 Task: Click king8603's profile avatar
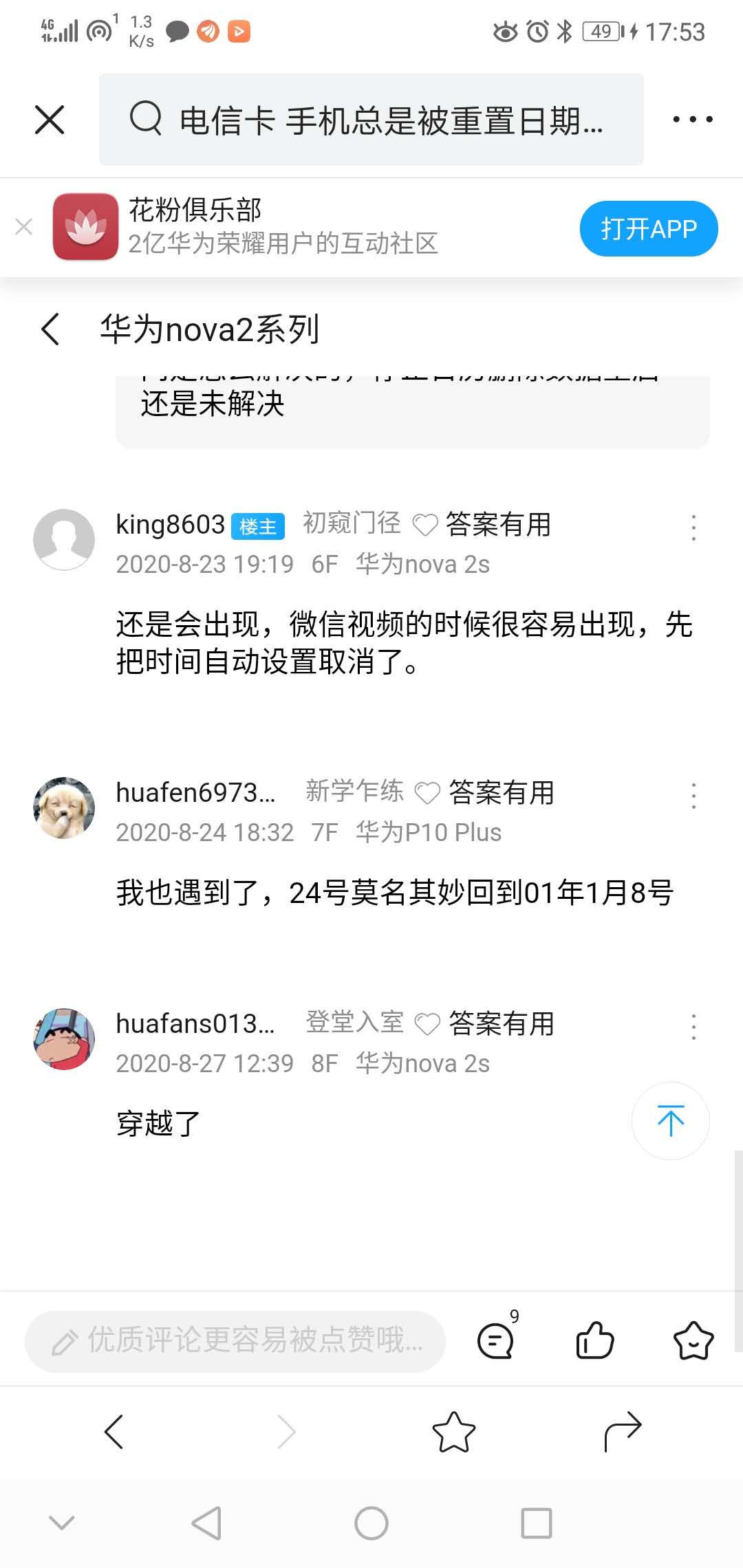tap(63, 540)
